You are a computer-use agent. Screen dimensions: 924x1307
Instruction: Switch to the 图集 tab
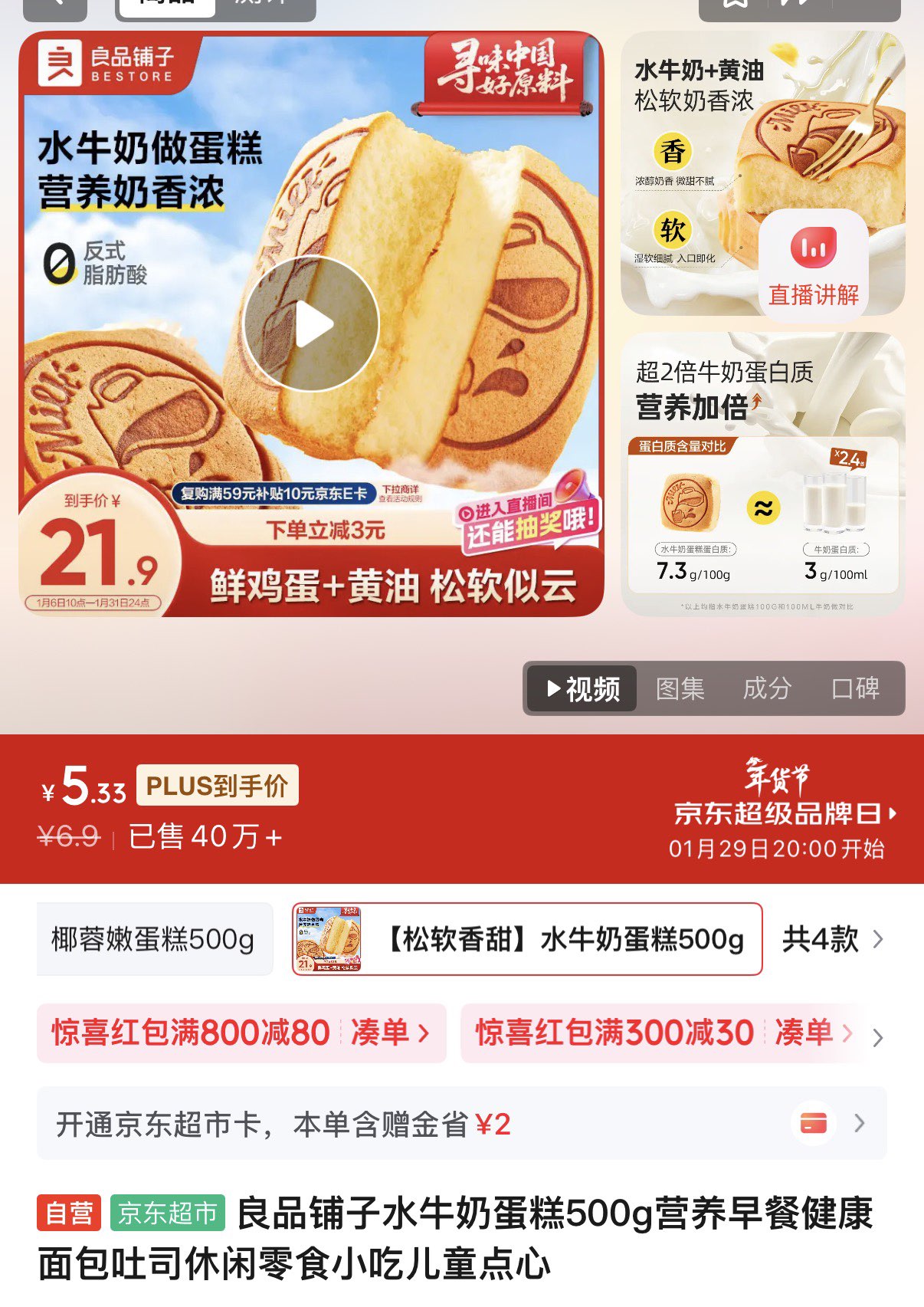[680, 688]
